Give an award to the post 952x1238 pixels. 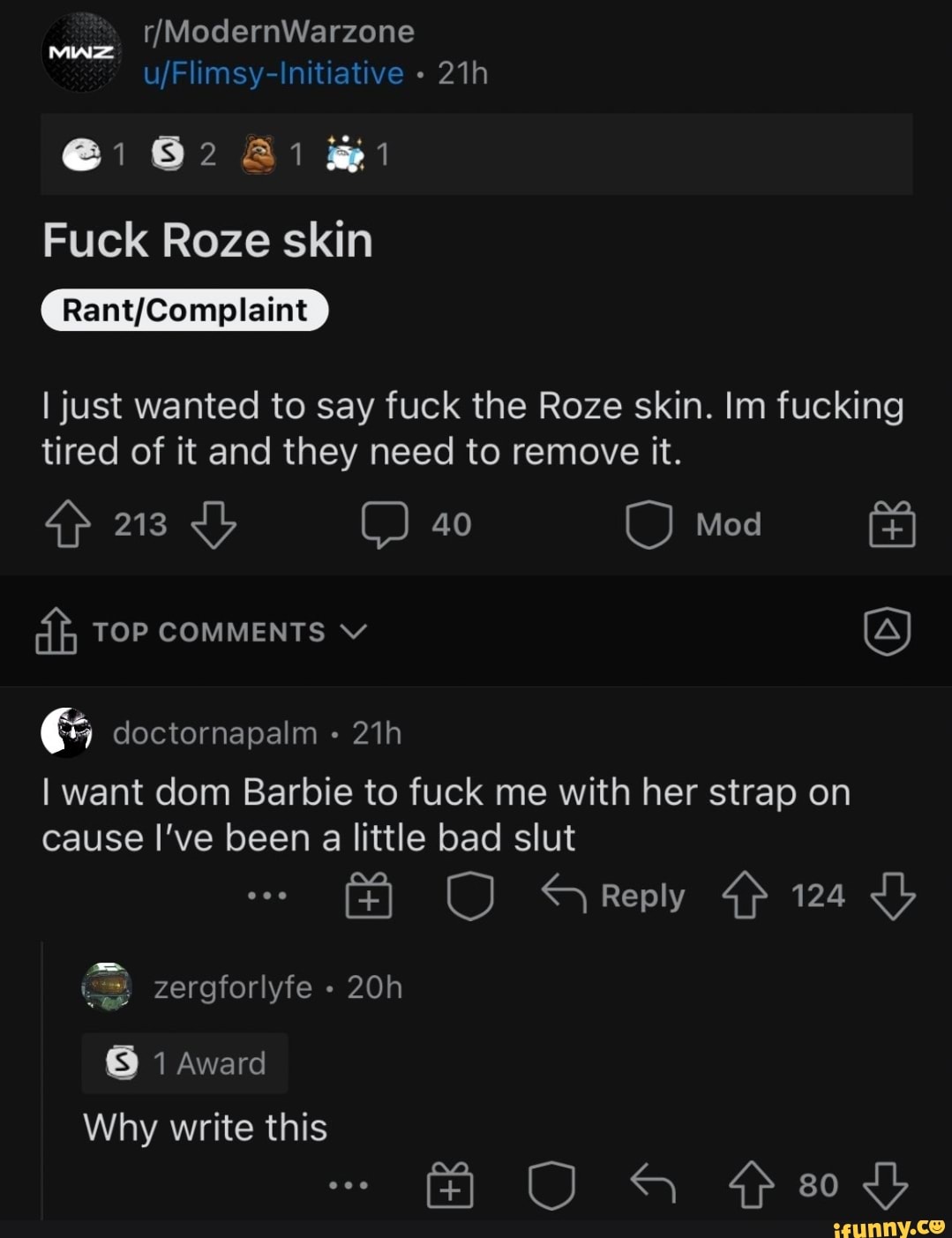[x=892, y=525]
